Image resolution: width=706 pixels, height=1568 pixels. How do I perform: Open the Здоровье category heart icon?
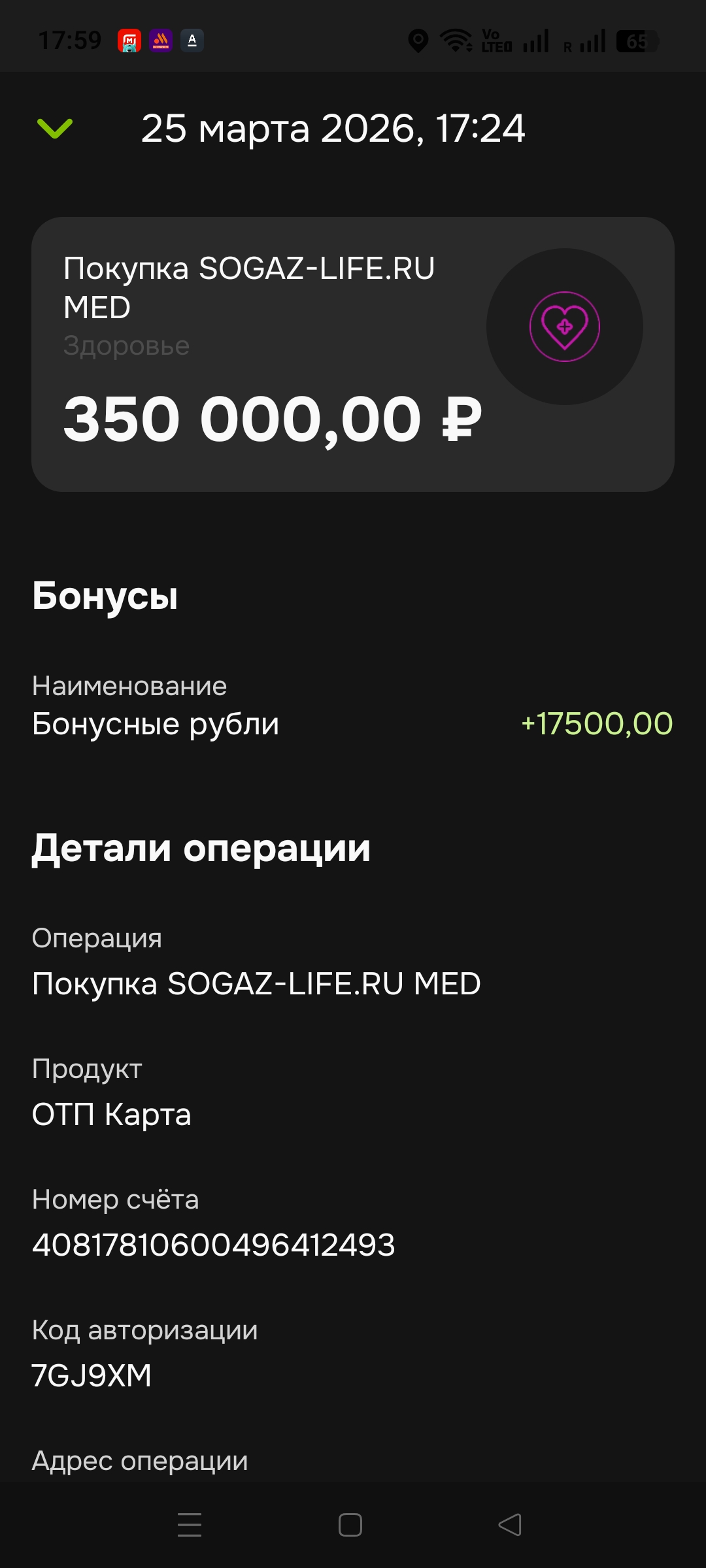pyautogui.click(x=564, y=327)
